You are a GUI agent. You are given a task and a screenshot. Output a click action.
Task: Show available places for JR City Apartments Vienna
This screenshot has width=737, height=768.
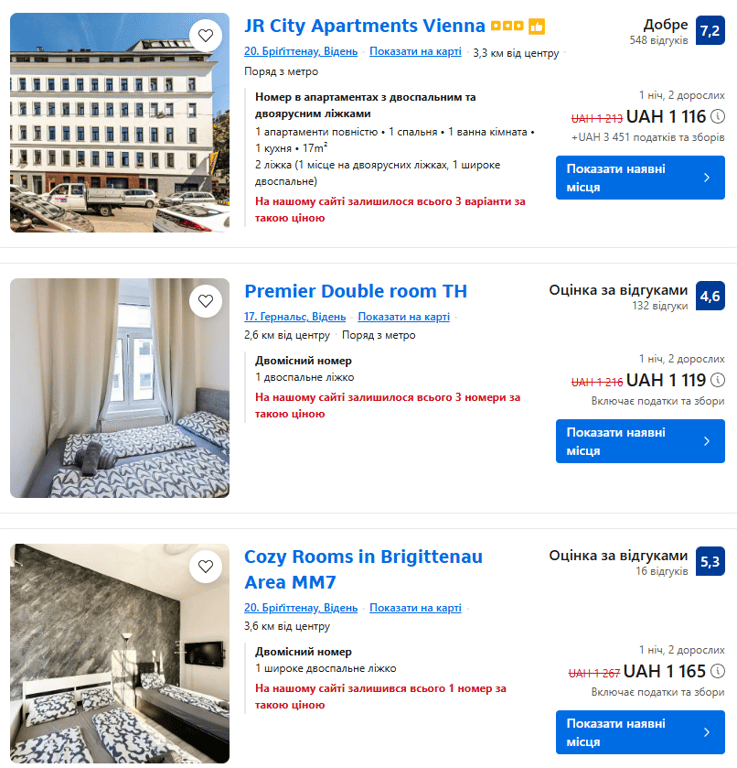(640, 178)
